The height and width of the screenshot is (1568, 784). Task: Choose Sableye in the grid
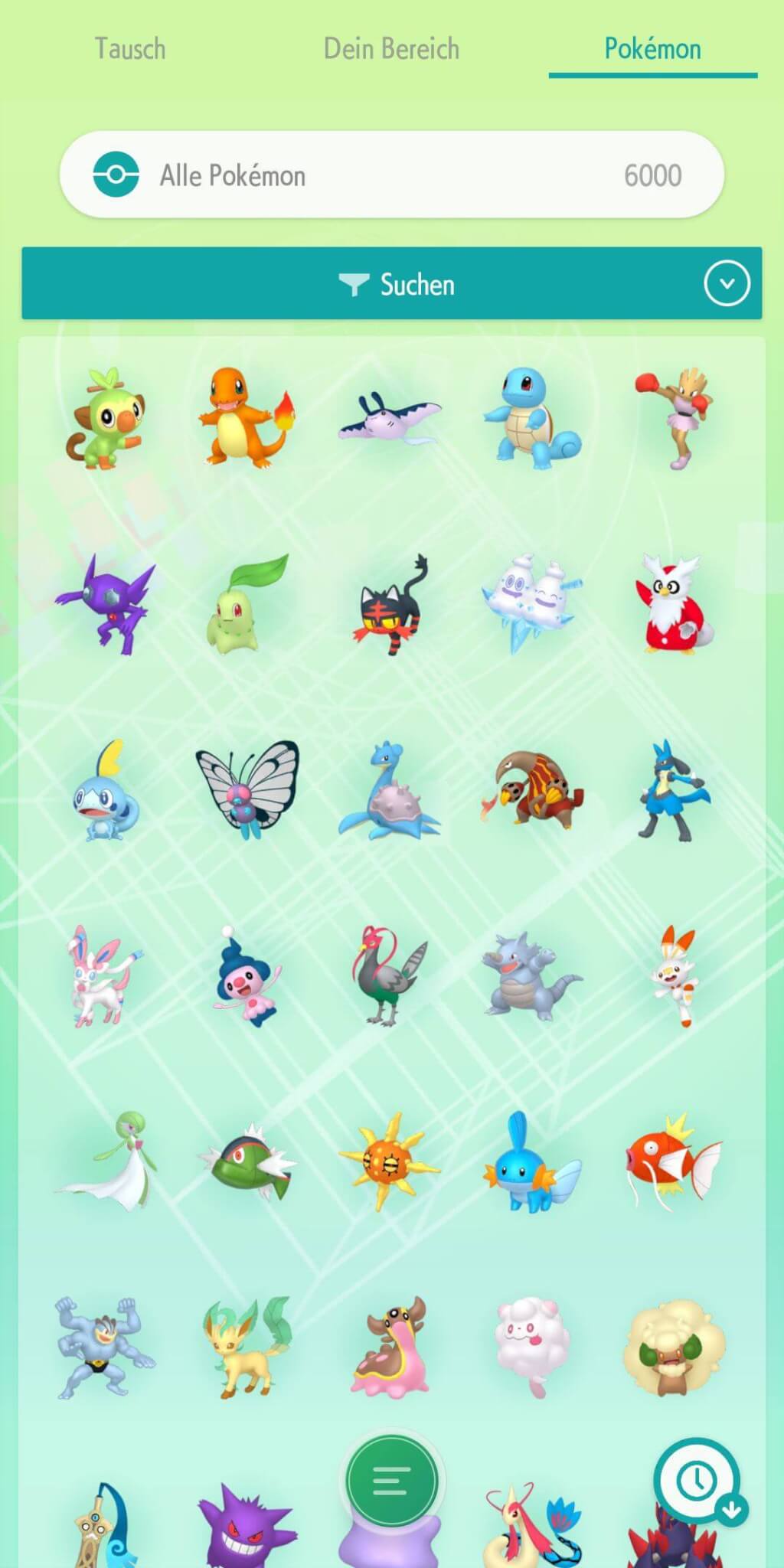point(106,605)
